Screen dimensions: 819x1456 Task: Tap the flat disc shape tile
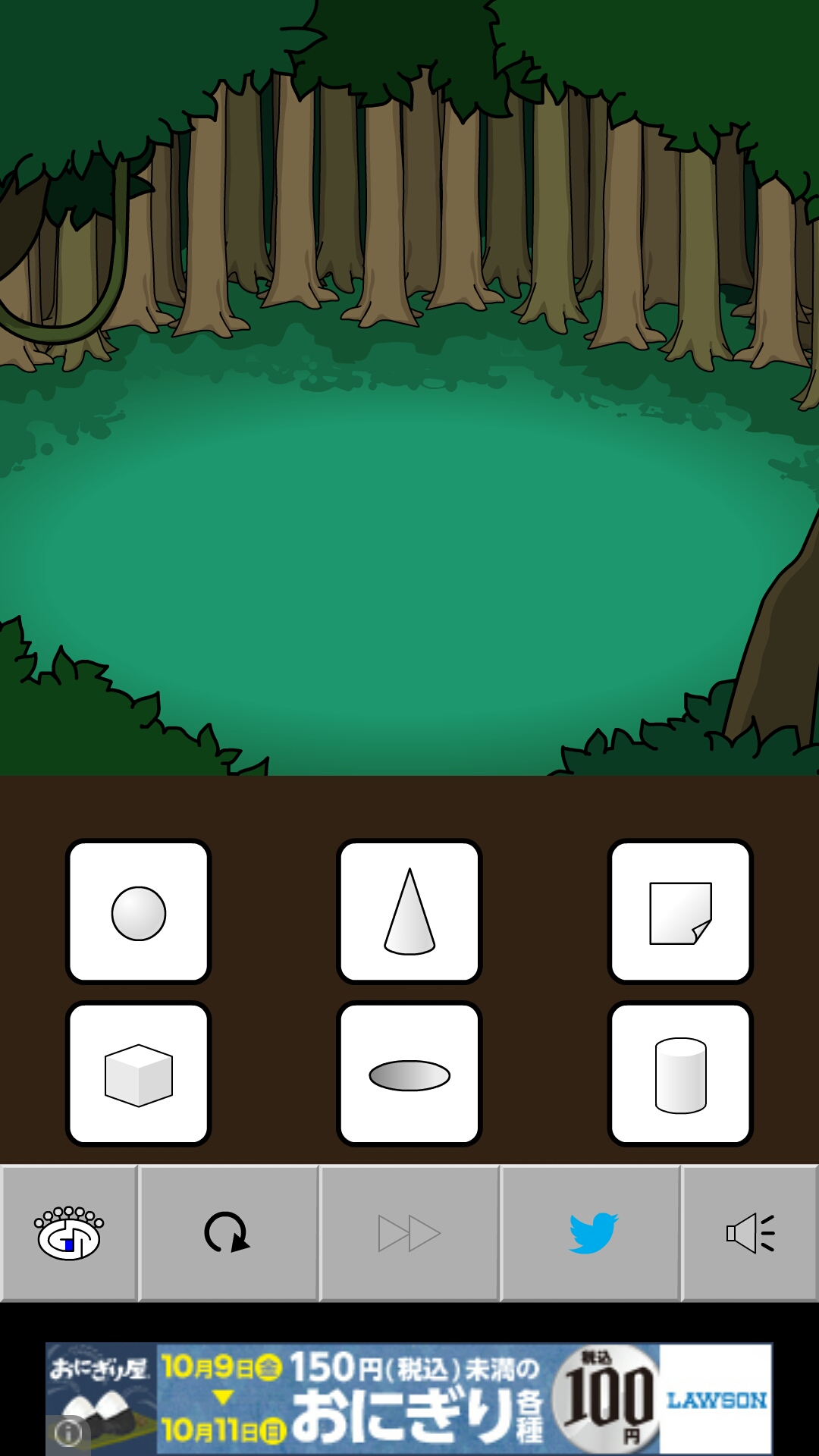tap(409, 1075)
